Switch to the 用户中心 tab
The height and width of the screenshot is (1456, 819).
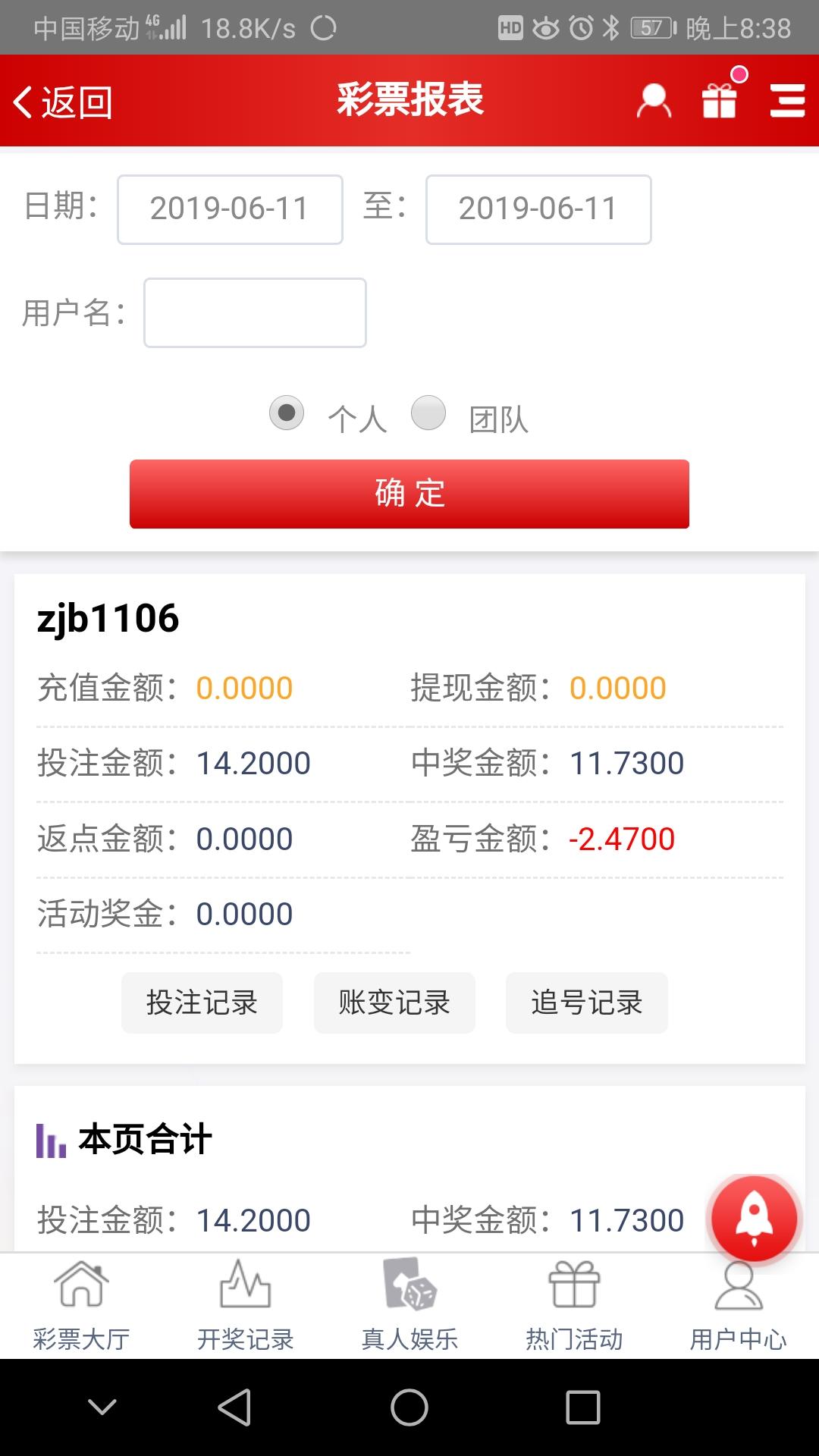pos(738,1306)
